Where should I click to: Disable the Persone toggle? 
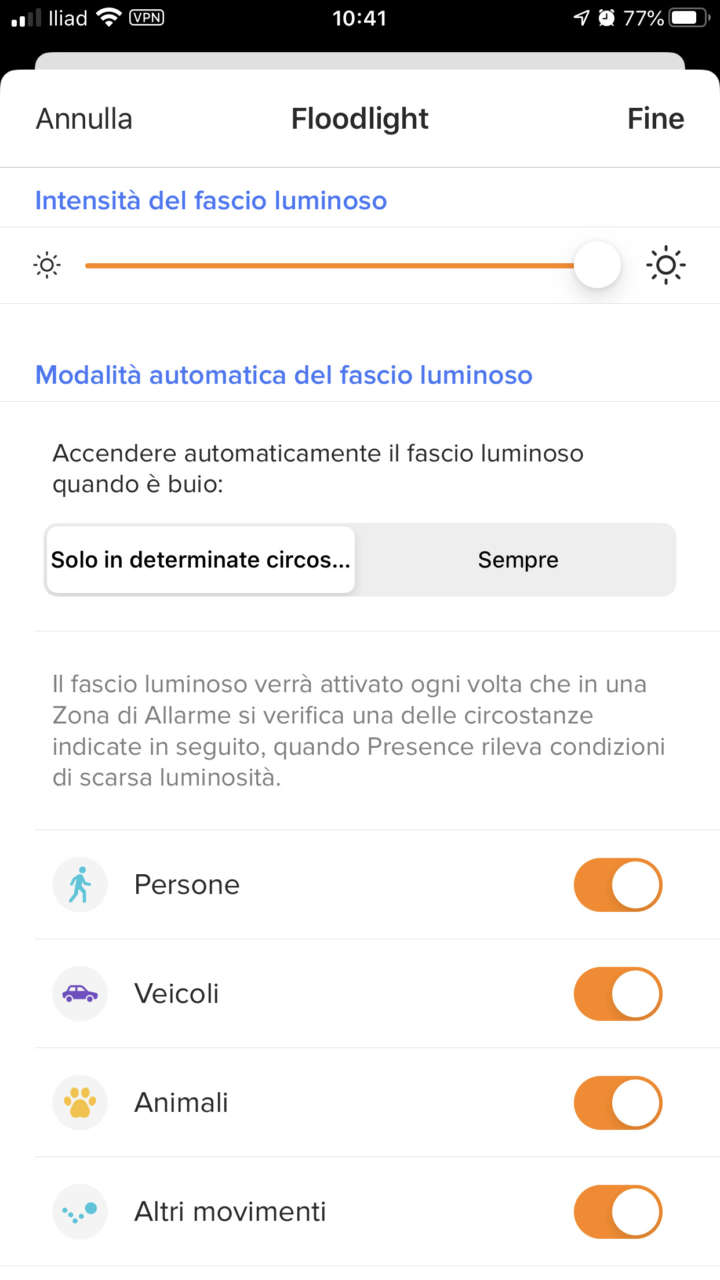click(617, 885)
